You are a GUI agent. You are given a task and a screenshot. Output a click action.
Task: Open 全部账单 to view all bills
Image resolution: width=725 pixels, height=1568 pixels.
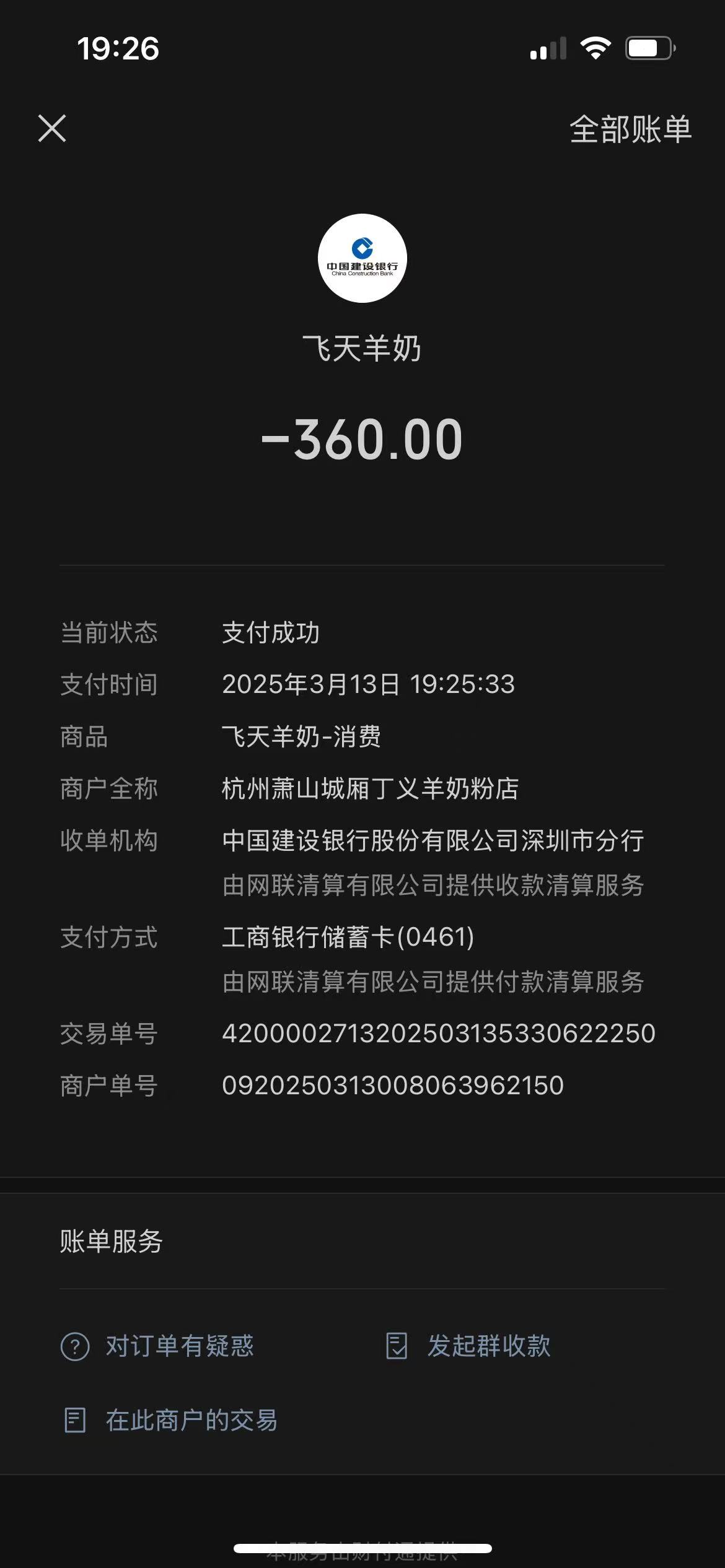pyautogui.click(x=630, y=129)
